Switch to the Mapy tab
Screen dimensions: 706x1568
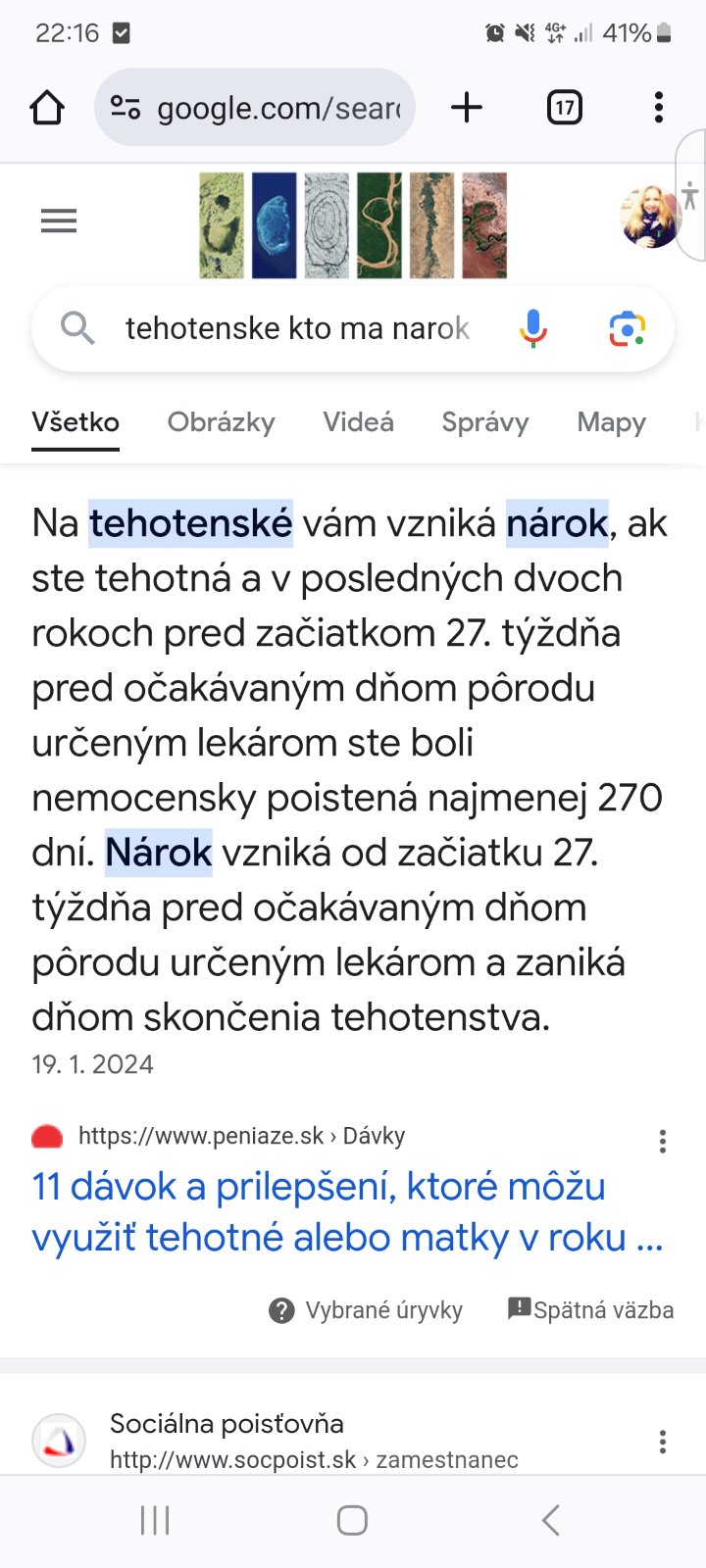[611, 422]
